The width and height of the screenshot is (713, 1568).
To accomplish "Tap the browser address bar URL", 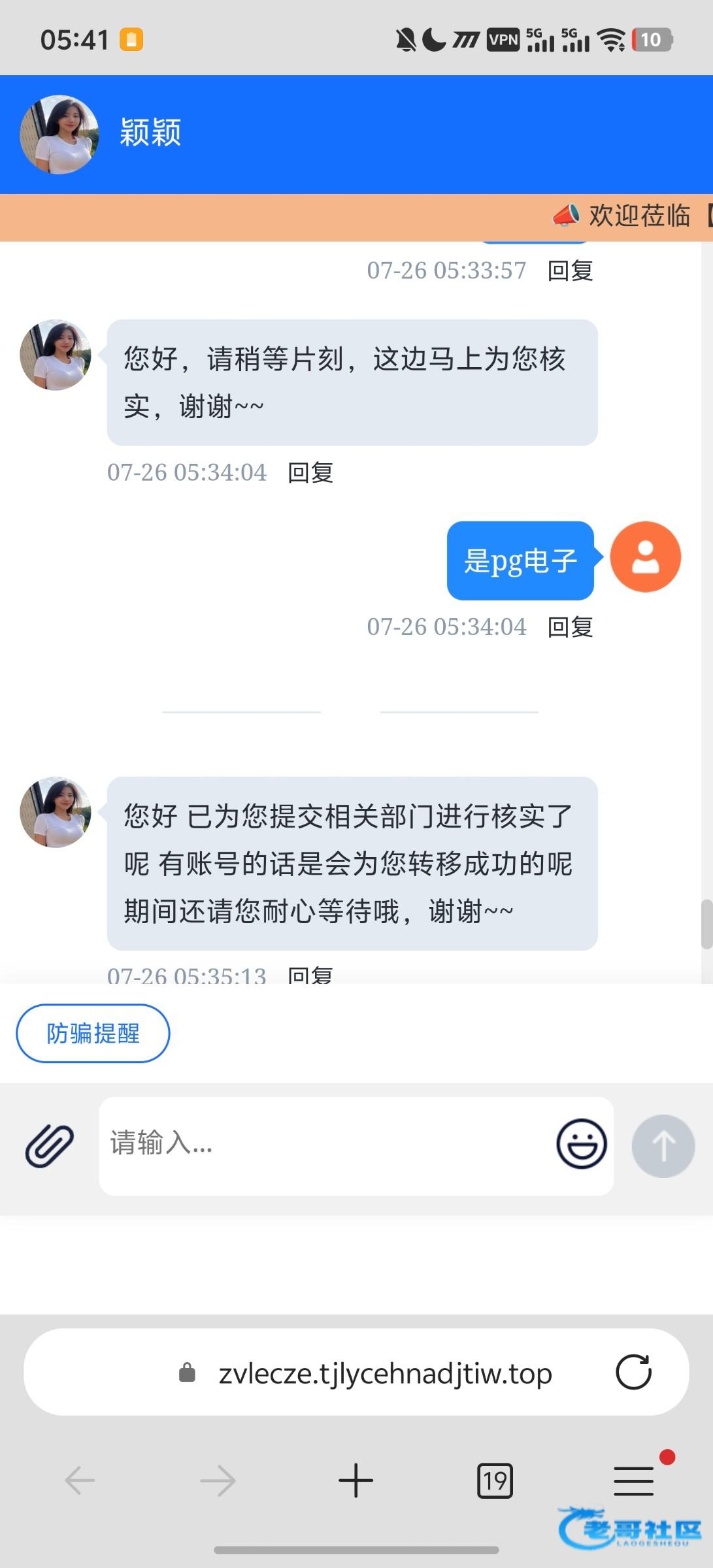I will [x=385, y=1373].
